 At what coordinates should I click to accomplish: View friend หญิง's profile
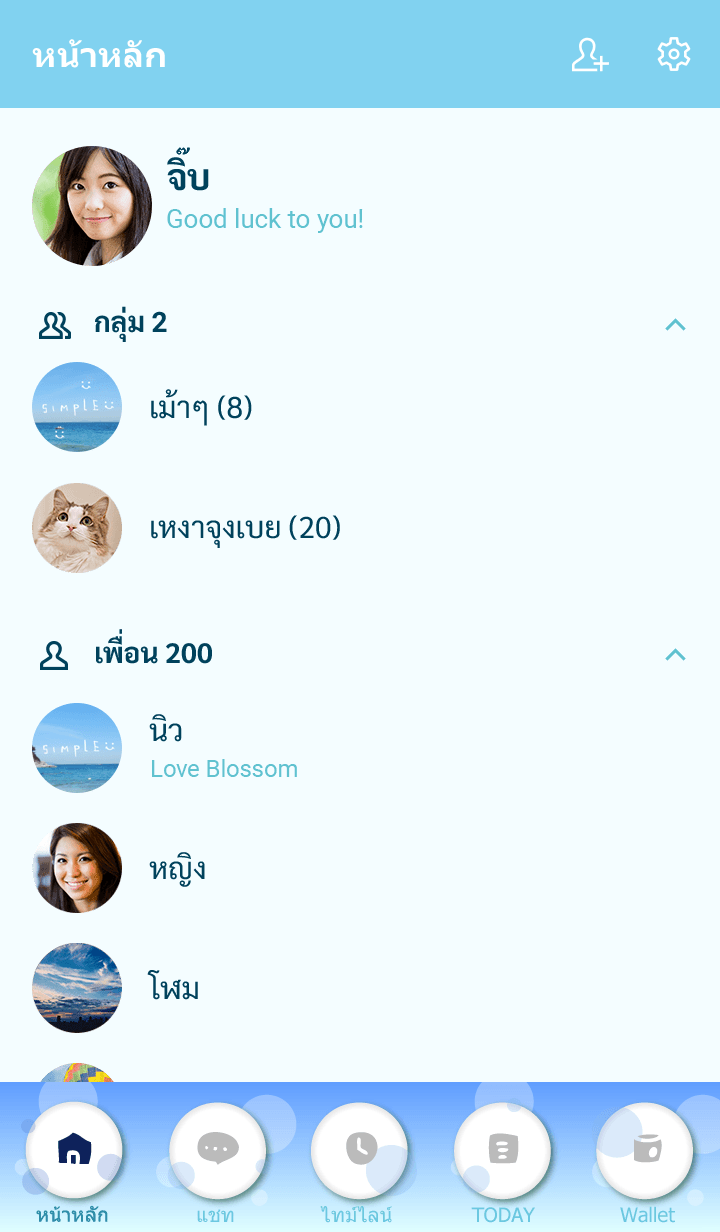(x=178, y=868)
